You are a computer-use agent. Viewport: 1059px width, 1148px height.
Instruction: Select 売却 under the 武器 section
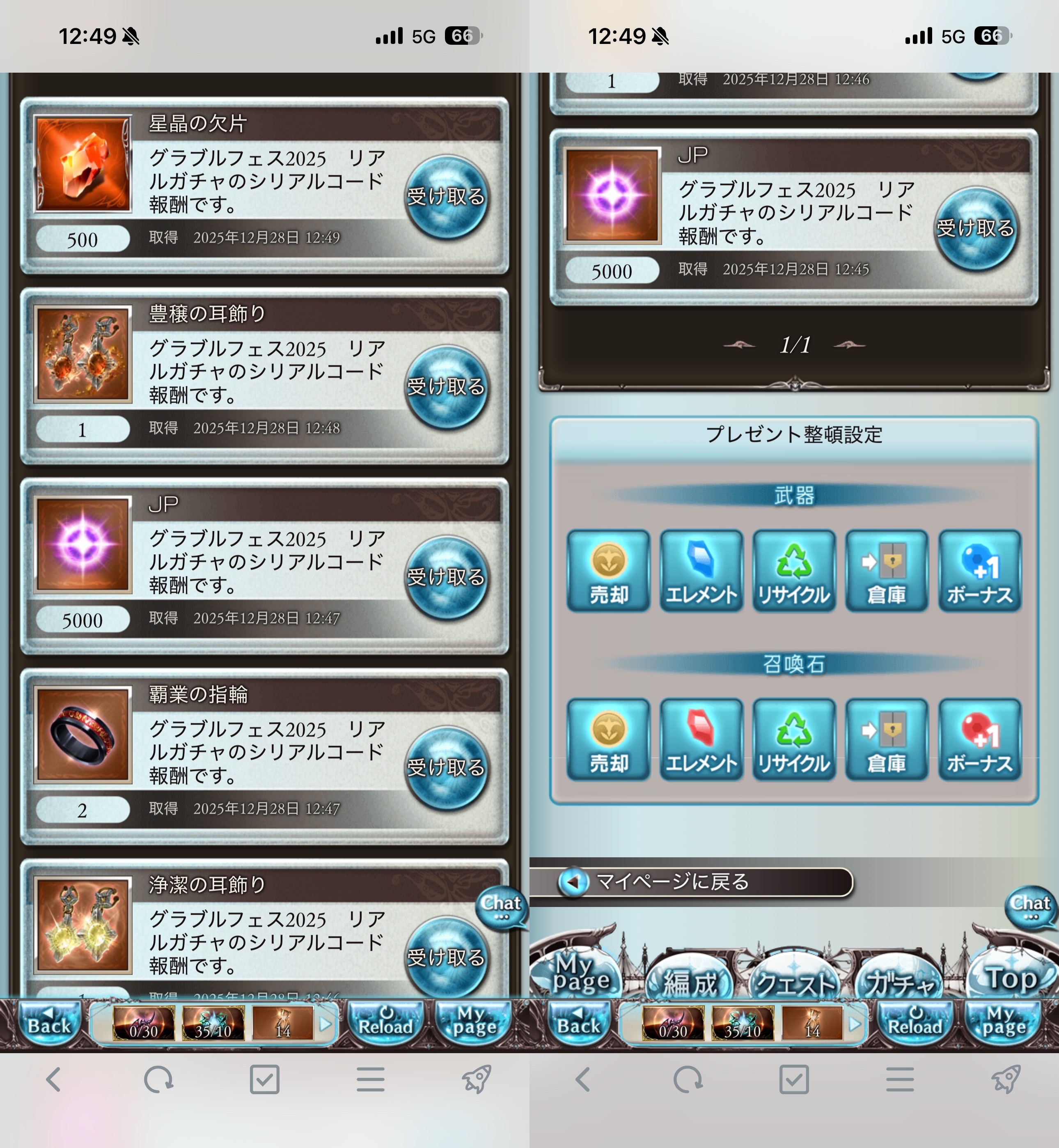point(609,571)
